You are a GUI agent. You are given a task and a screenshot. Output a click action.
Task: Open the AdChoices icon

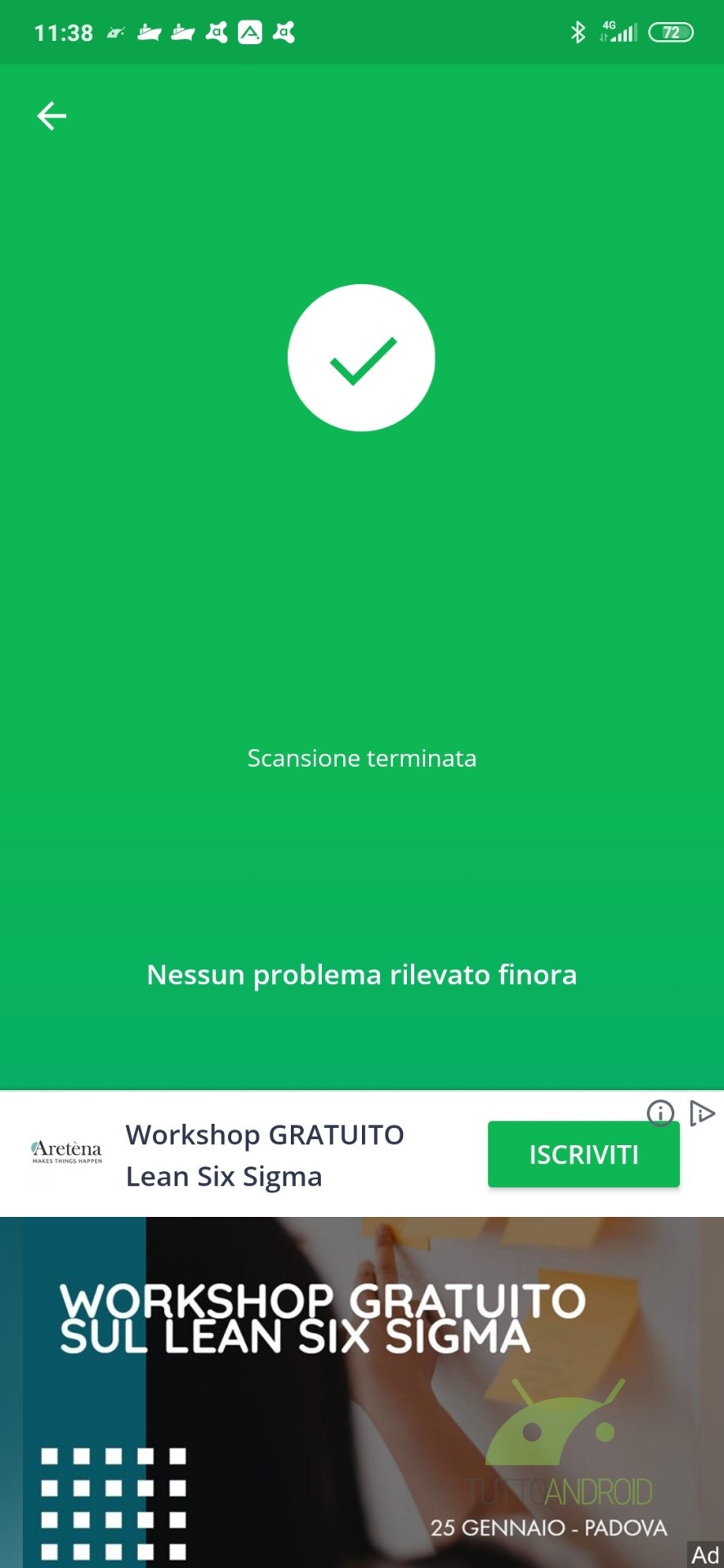pos(702,1113)
